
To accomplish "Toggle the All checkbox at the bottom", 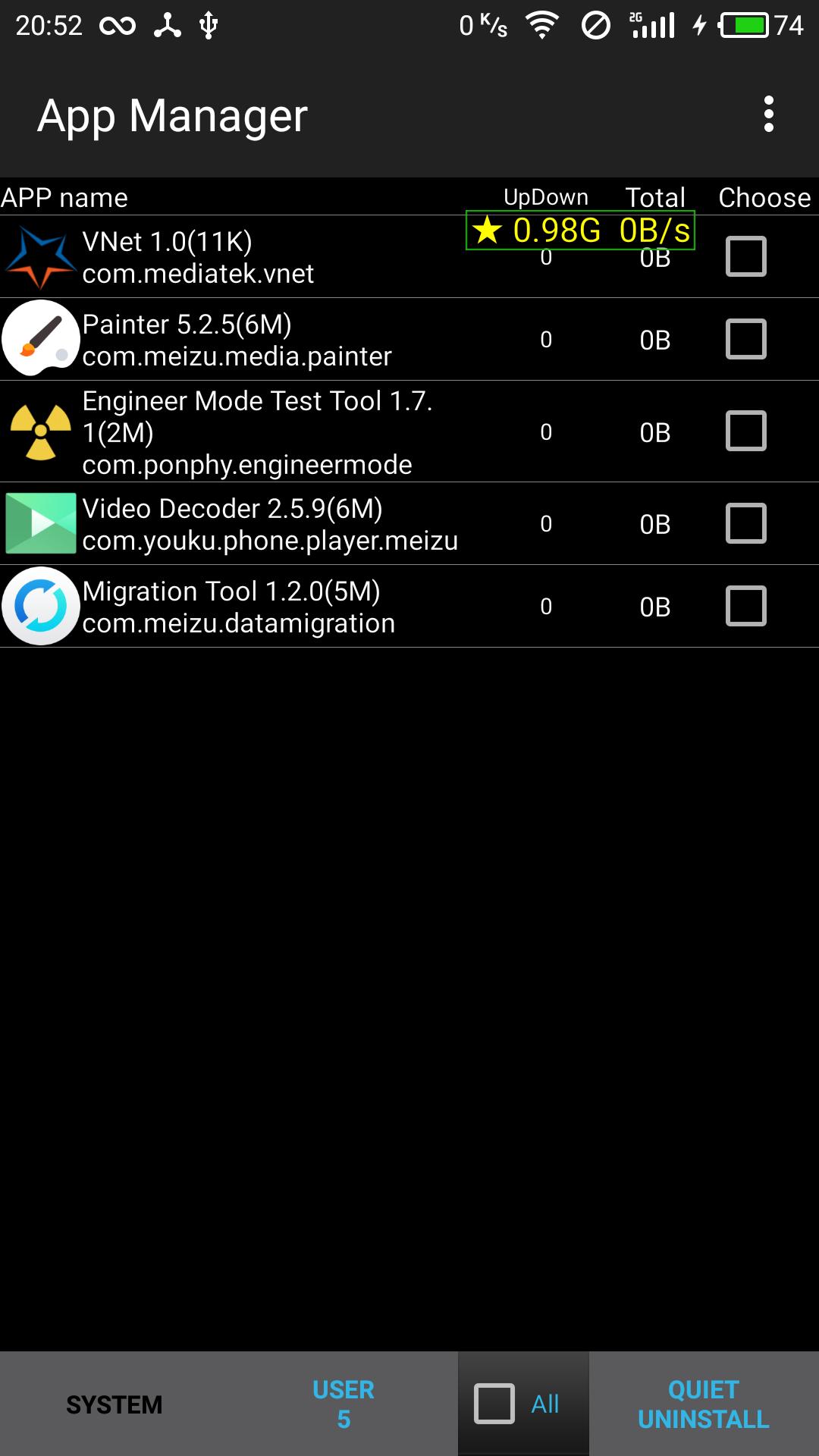I will [494, 1403].
